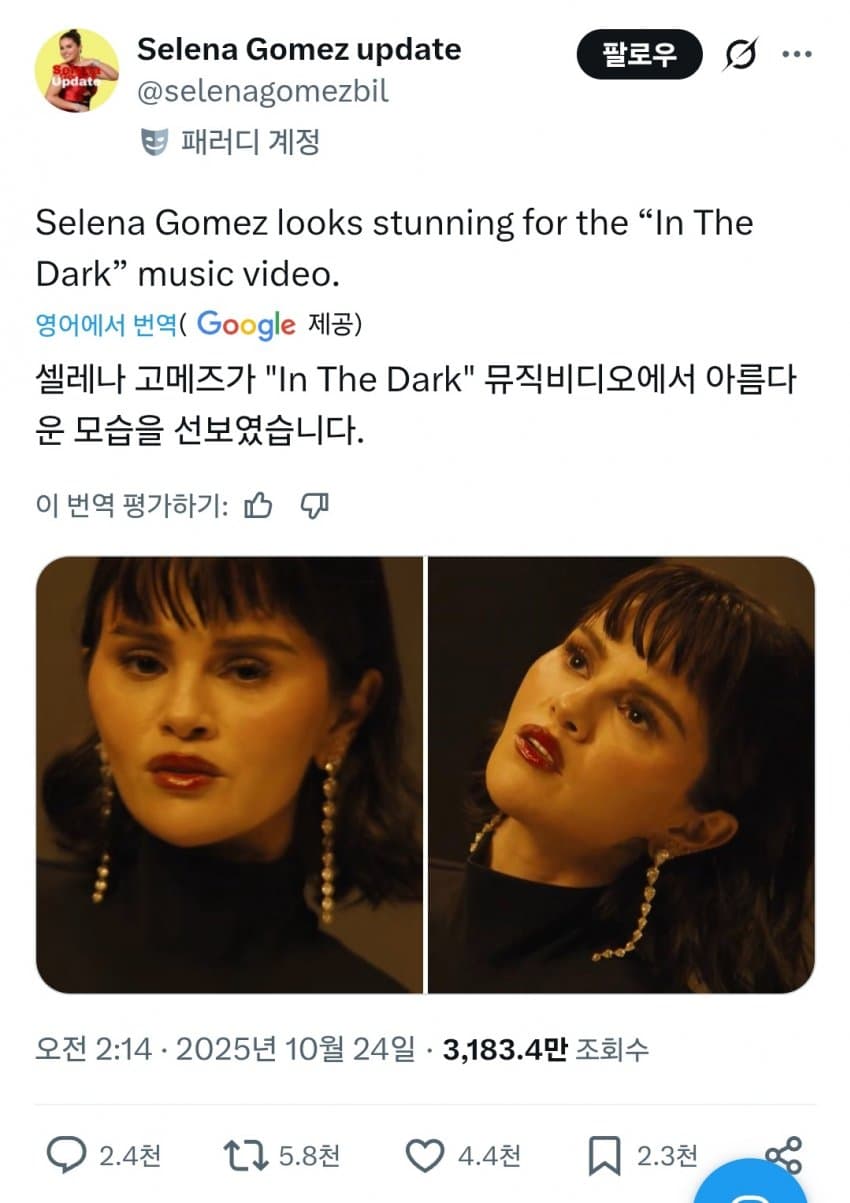Bookmark this post
The height and width of the screenshot is (1203, 850).
click(604, 1156)
